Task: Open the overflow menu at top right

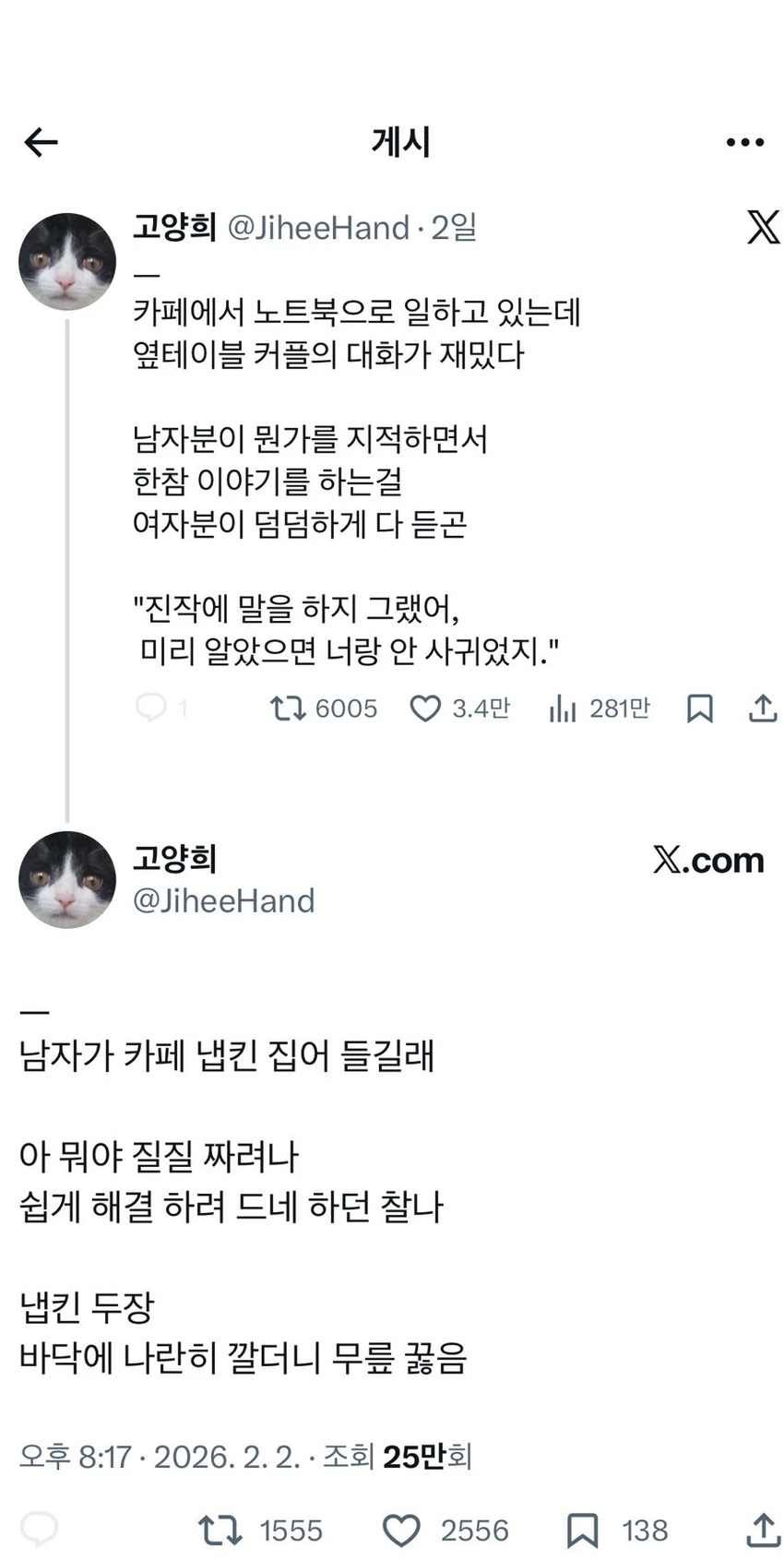Action: point(744,142)
